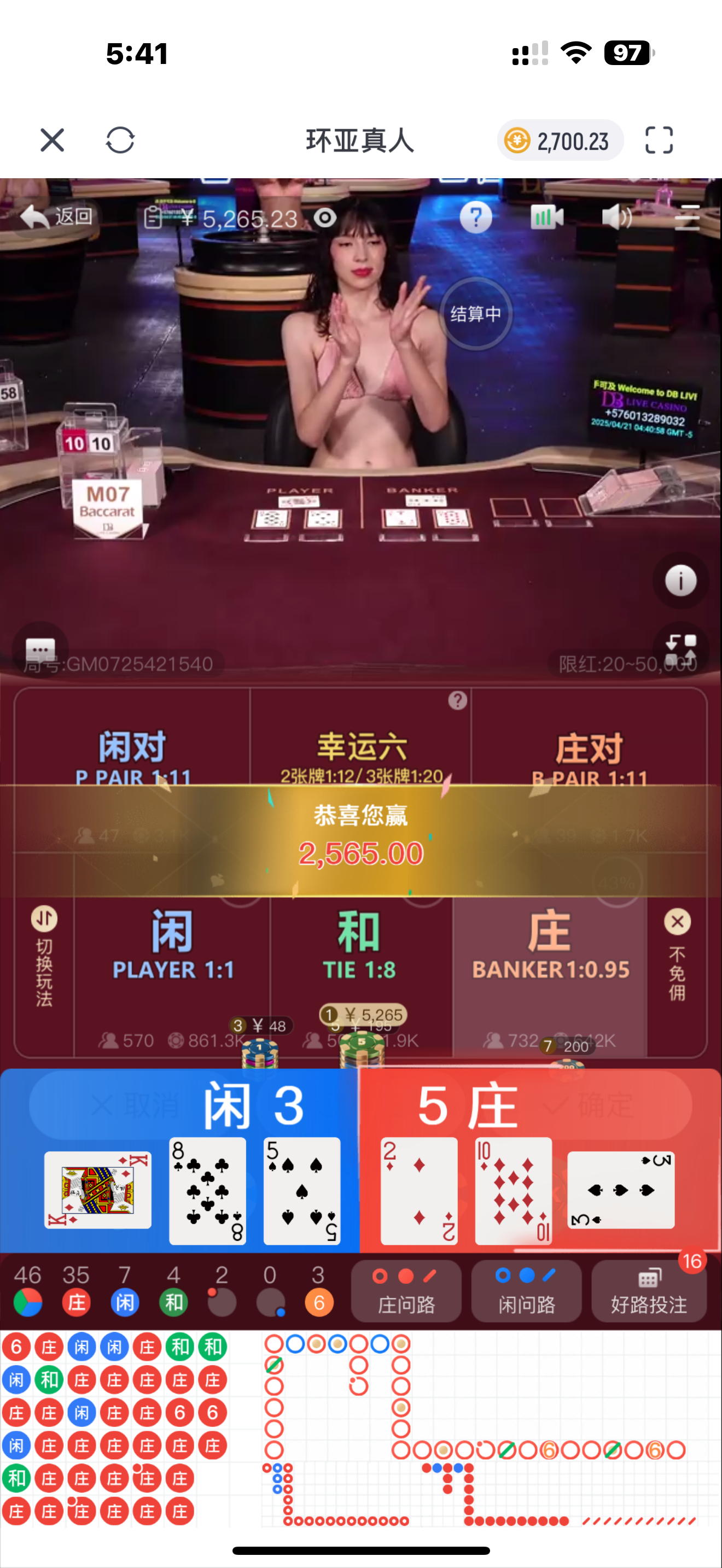Mute the sound with speaker icon
Screen dimensions: 722x1568
[x=616, y=217]
